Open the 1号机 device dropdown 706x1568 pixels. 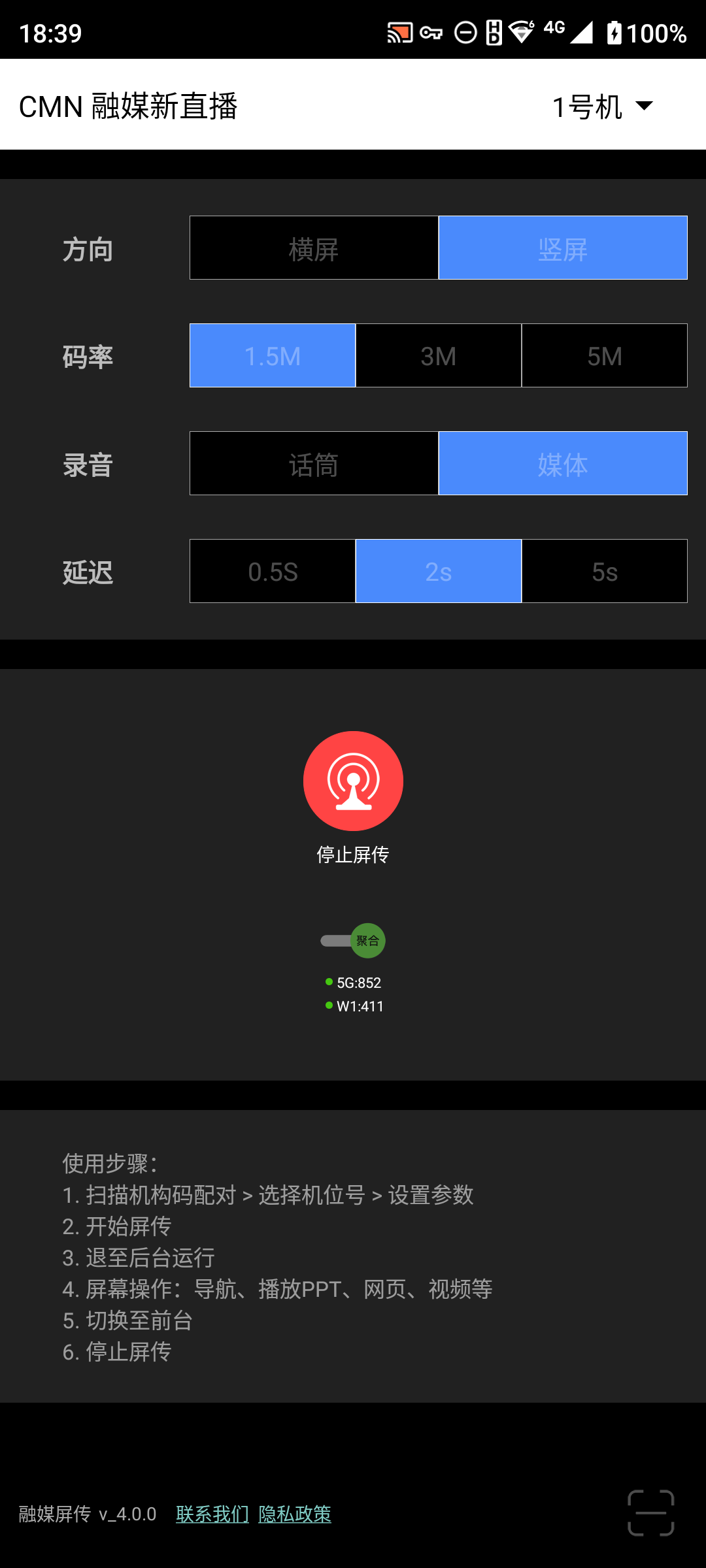(603, 106)
